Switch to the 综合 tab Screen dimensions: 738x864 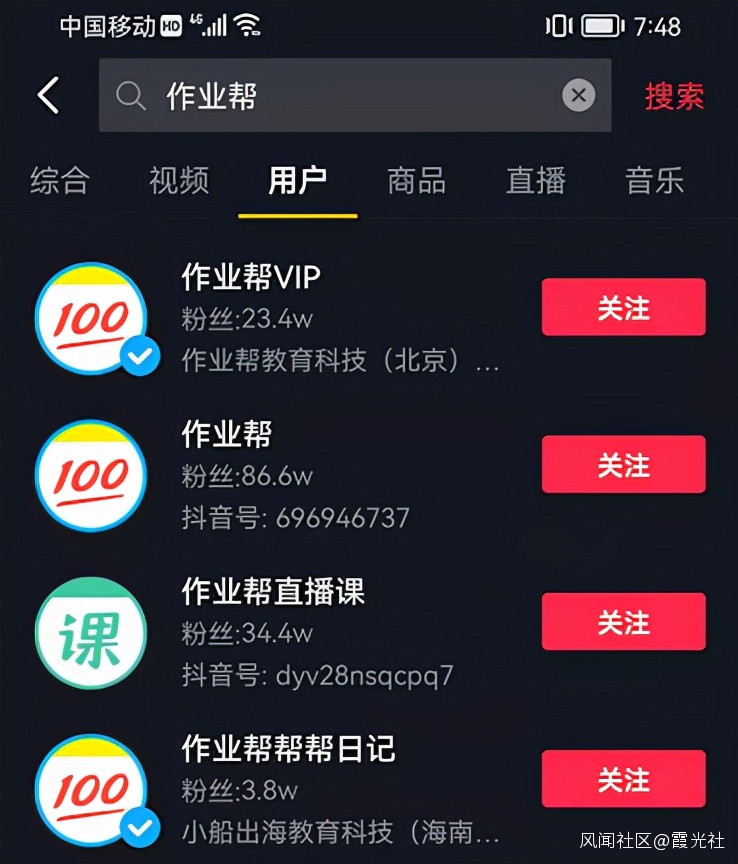coord(60,181)
